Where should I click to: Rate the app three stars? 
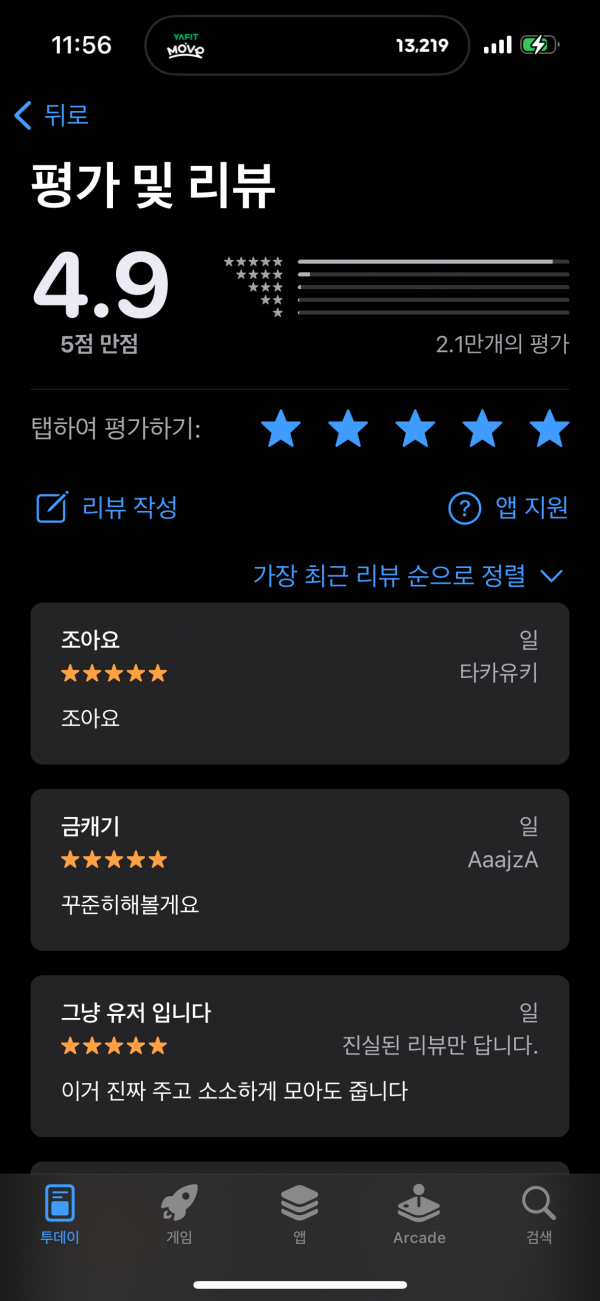pos(415,429)
